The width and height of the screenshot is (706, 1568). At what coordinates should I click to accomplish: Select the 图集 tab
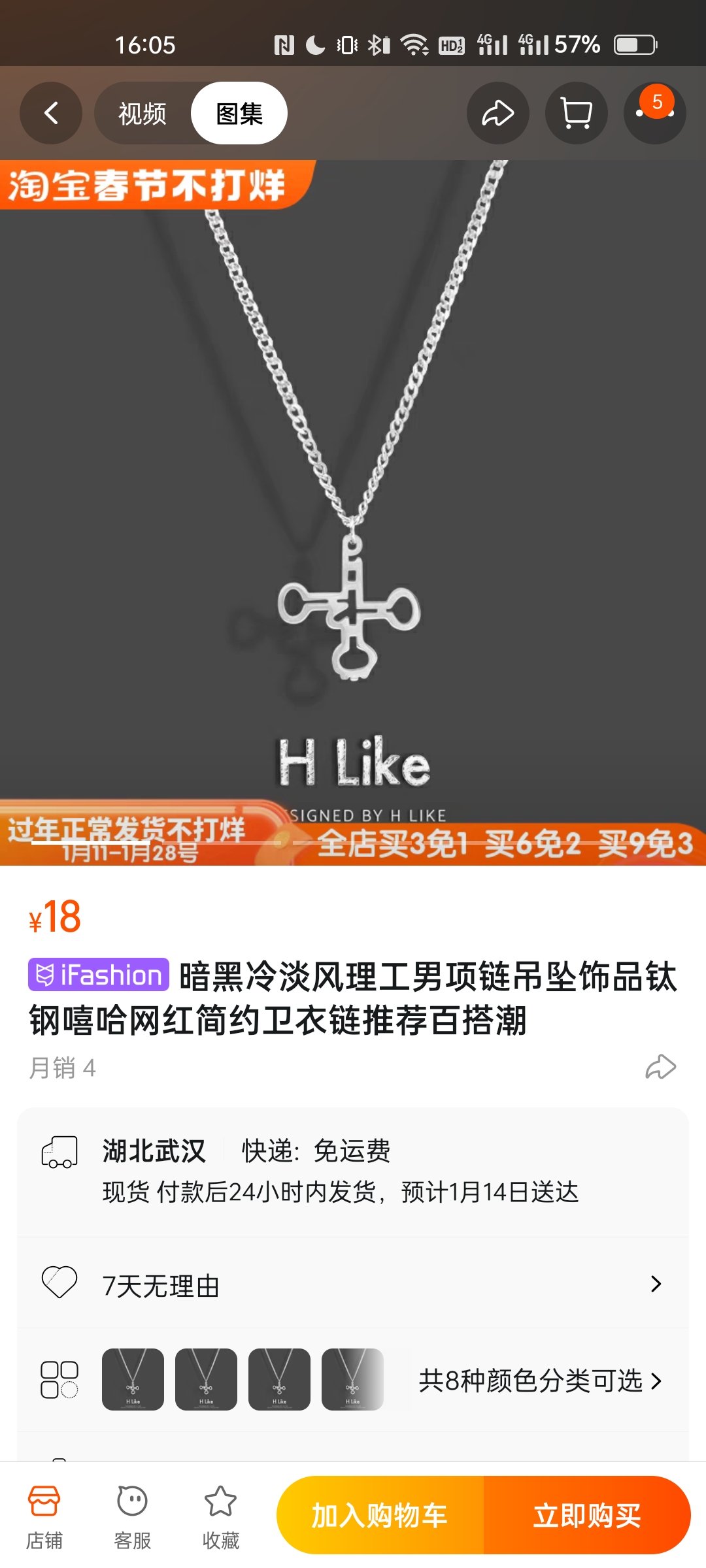pos(239,114)
